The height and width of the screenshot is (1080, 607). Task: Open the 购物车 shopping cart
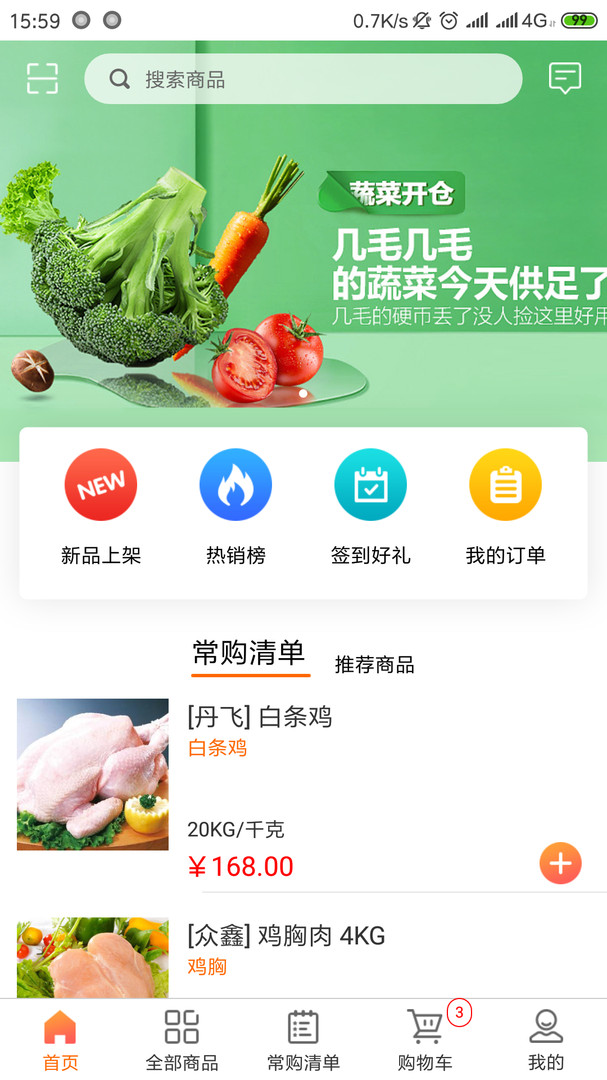coord(425,1040)
